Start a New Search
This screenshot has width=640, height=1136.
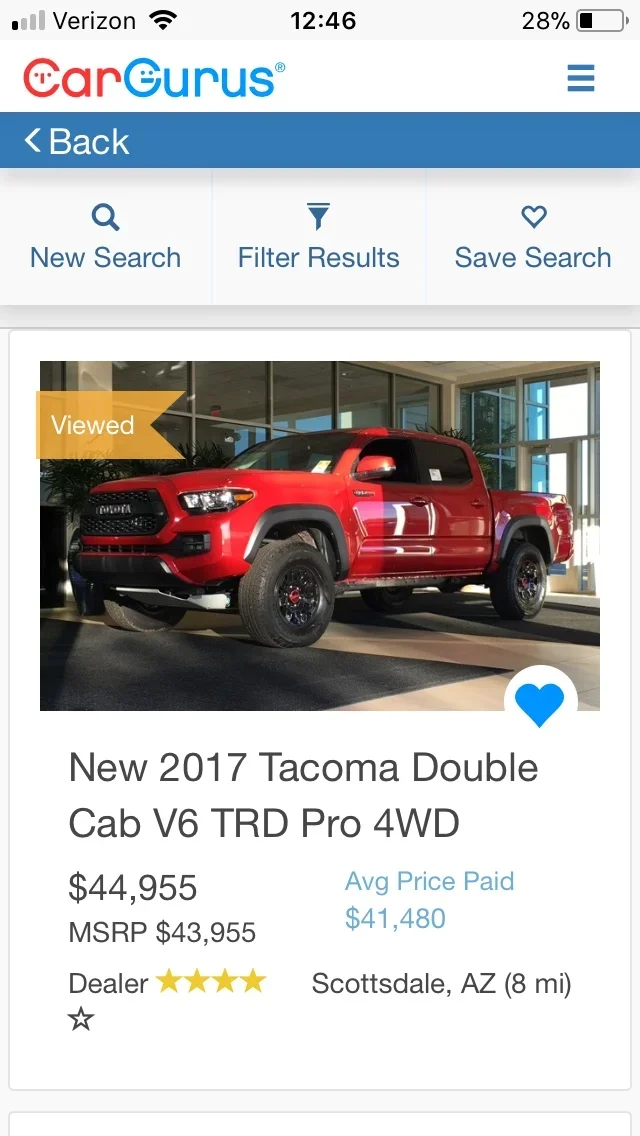[x=106, y=238]
